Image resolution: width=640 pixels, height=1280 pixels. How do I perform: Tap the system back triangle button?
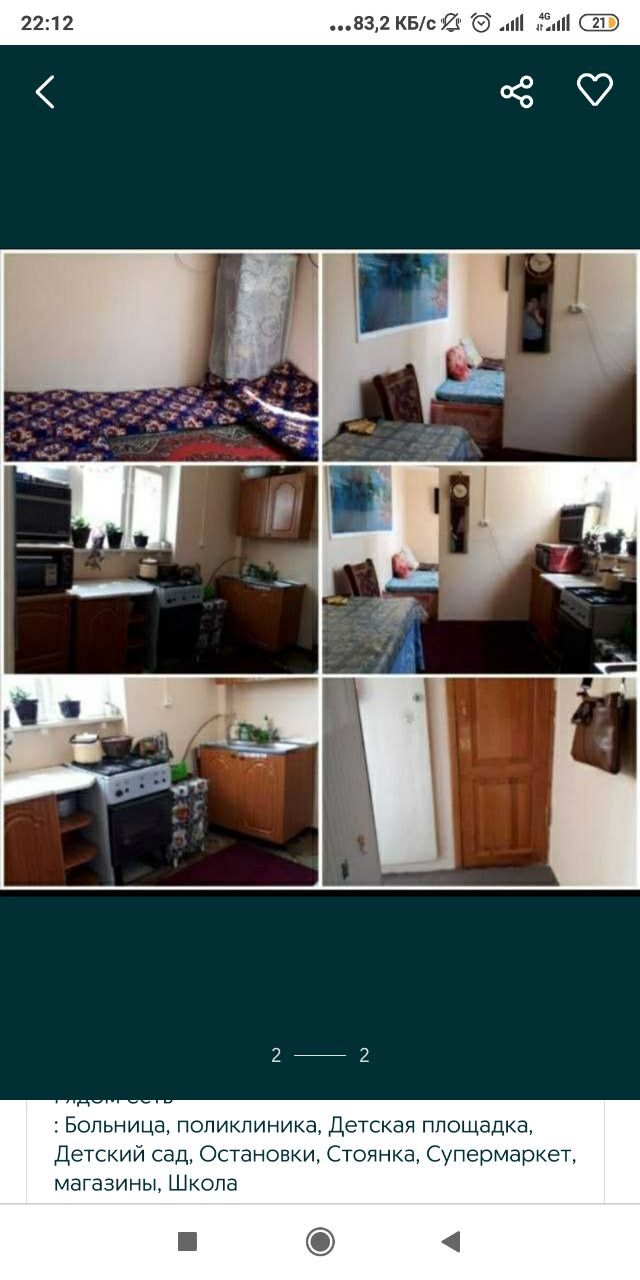click(451, 1242)
